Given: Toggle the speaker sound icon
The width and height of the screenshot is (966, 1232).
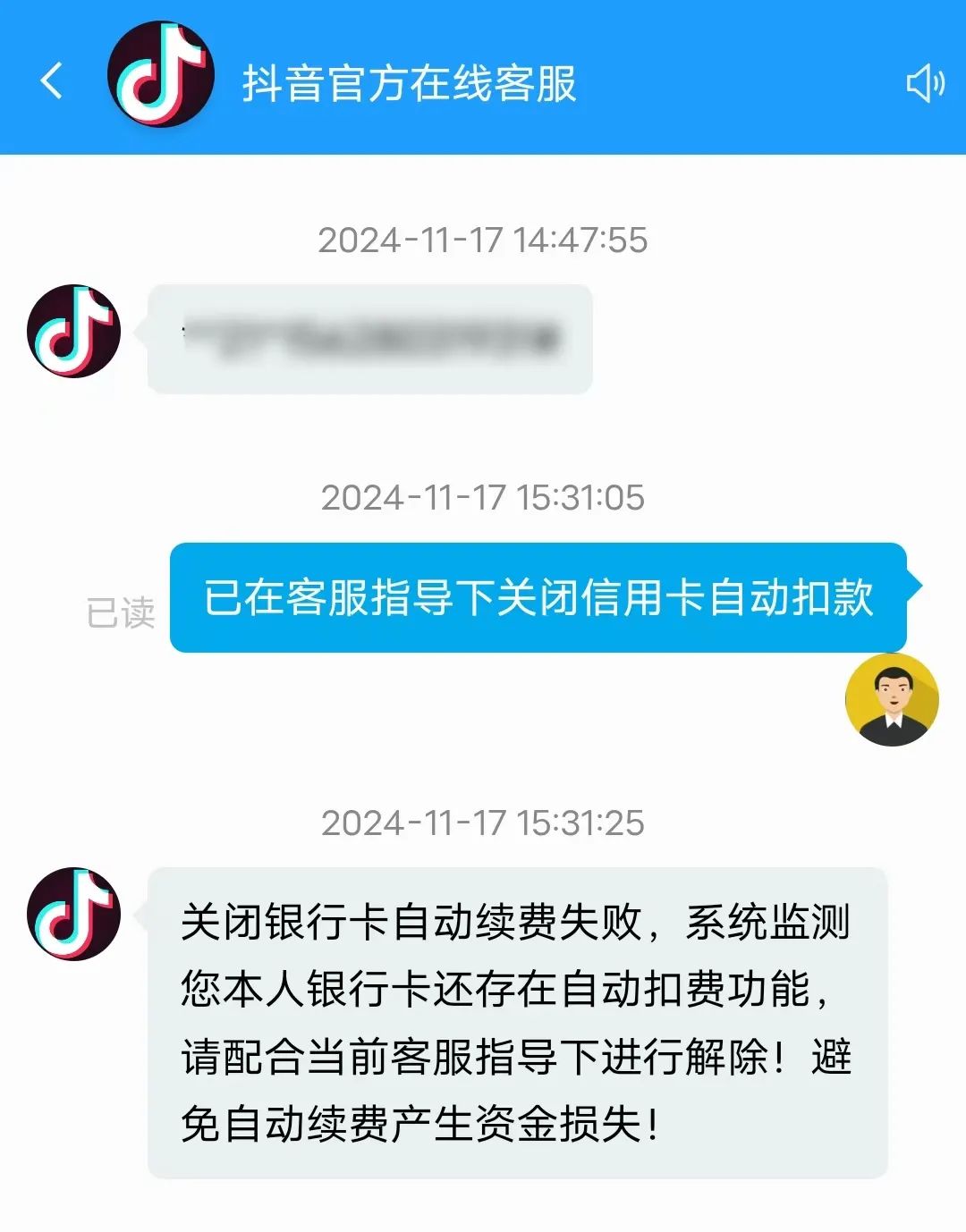Looking at the screenshot, I should click(925, 83).
